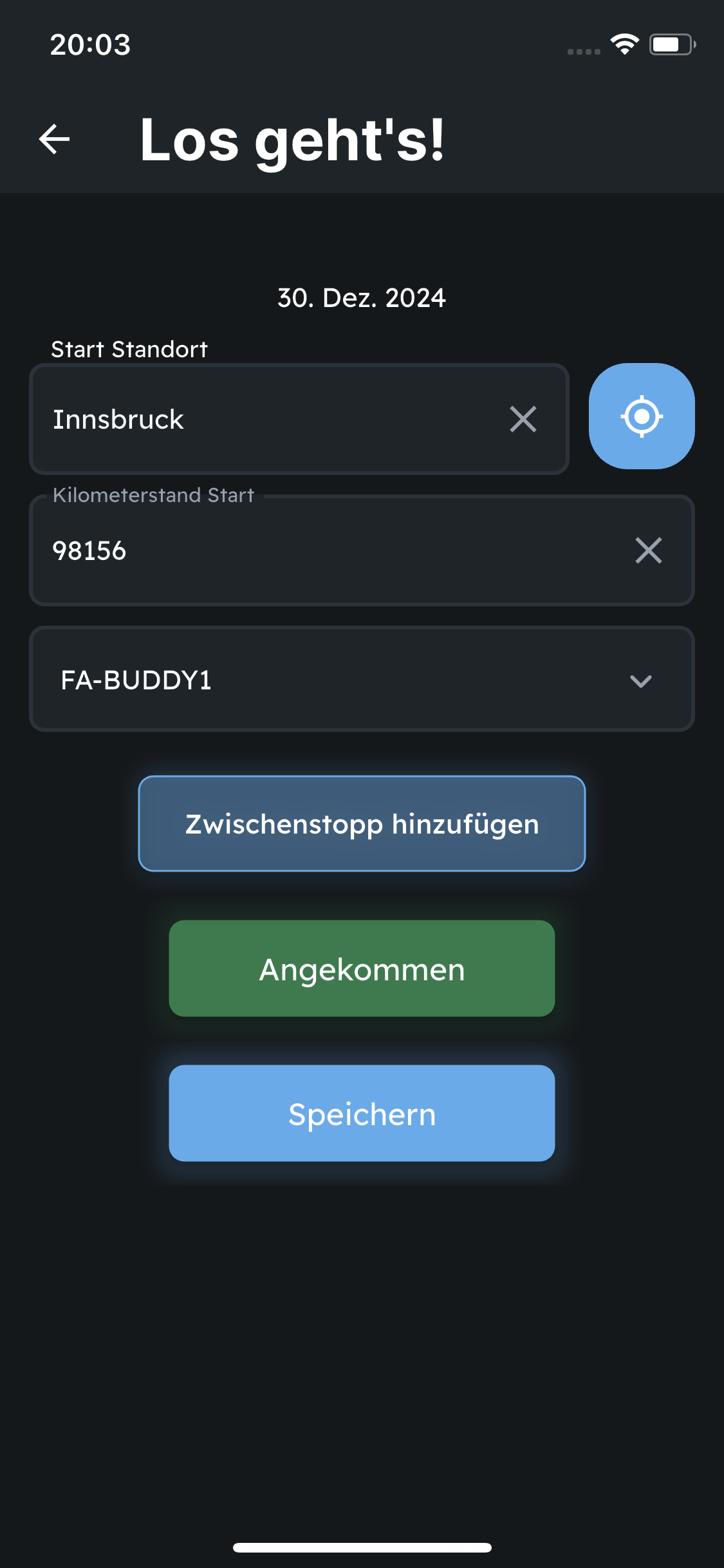Clear the 98156 kilometer reading

pyautogui.click(x=648, y=551)
